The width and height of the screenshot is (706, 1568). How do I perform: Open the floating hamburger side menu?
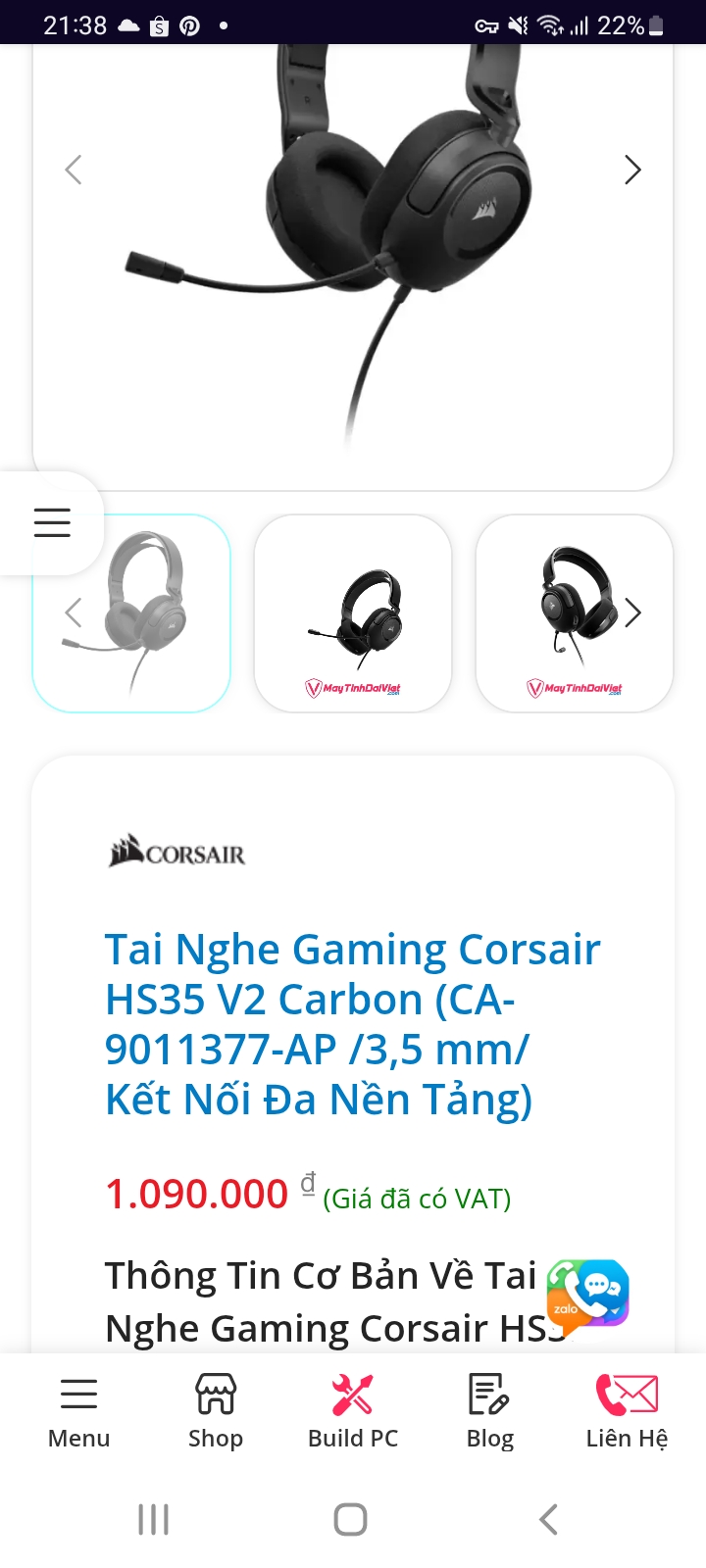pyautogui.click(x=52, y=522)
